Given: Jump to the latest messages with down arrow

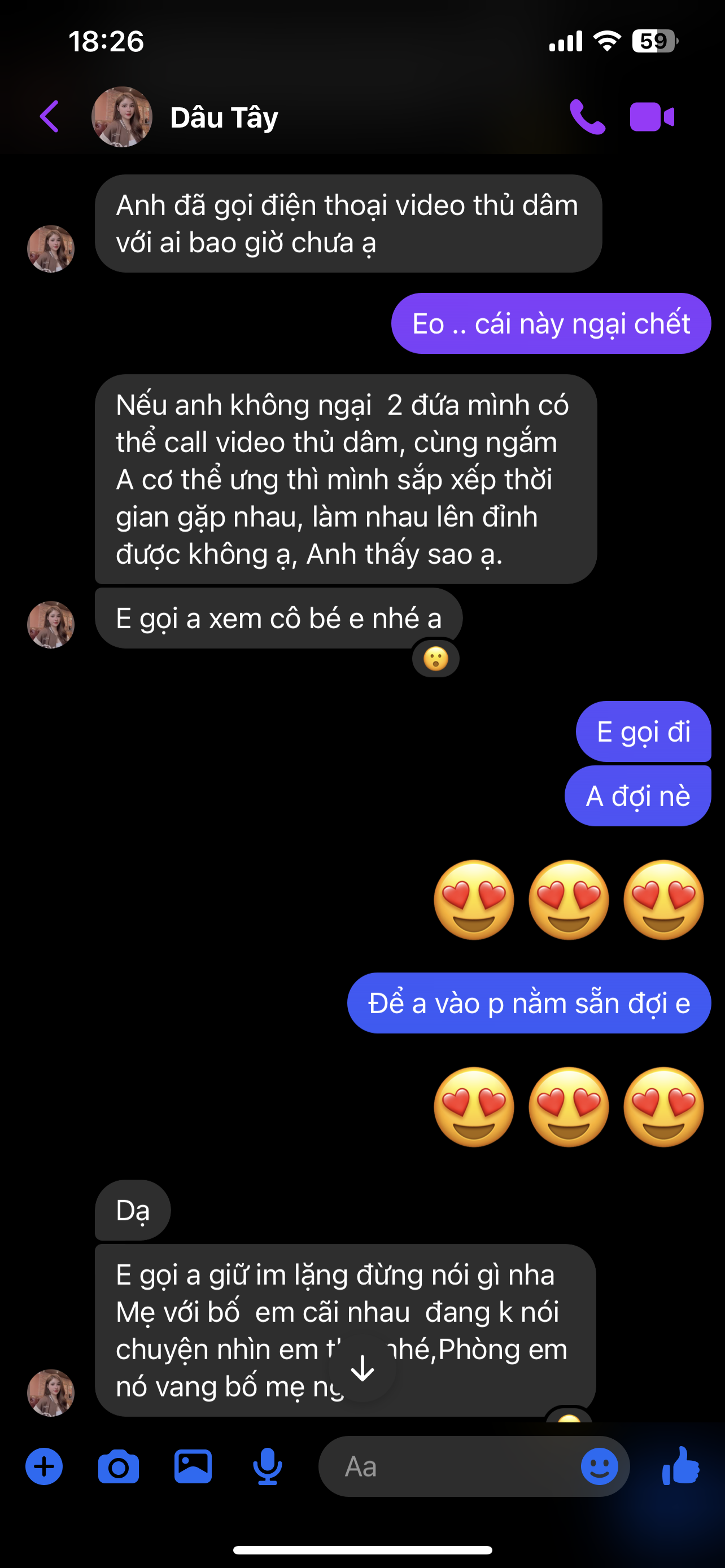Looking at the screenshot, I should (363, 1368).
